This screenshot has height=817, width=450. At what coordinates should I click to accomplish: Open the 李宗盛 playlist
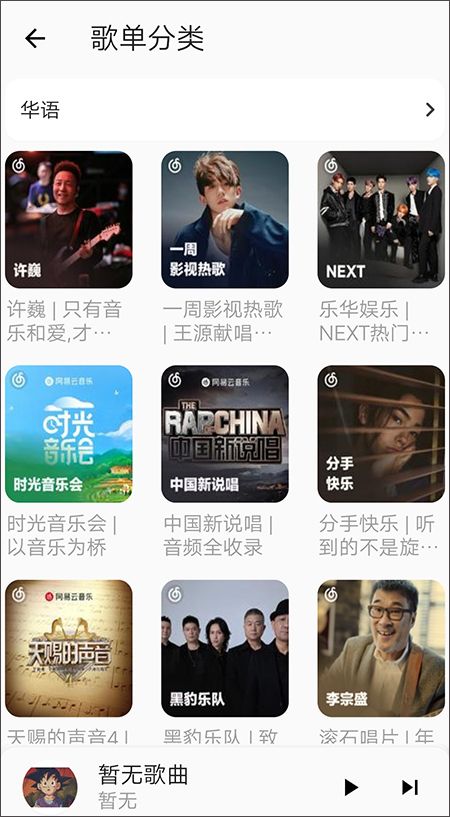[381, 648]
